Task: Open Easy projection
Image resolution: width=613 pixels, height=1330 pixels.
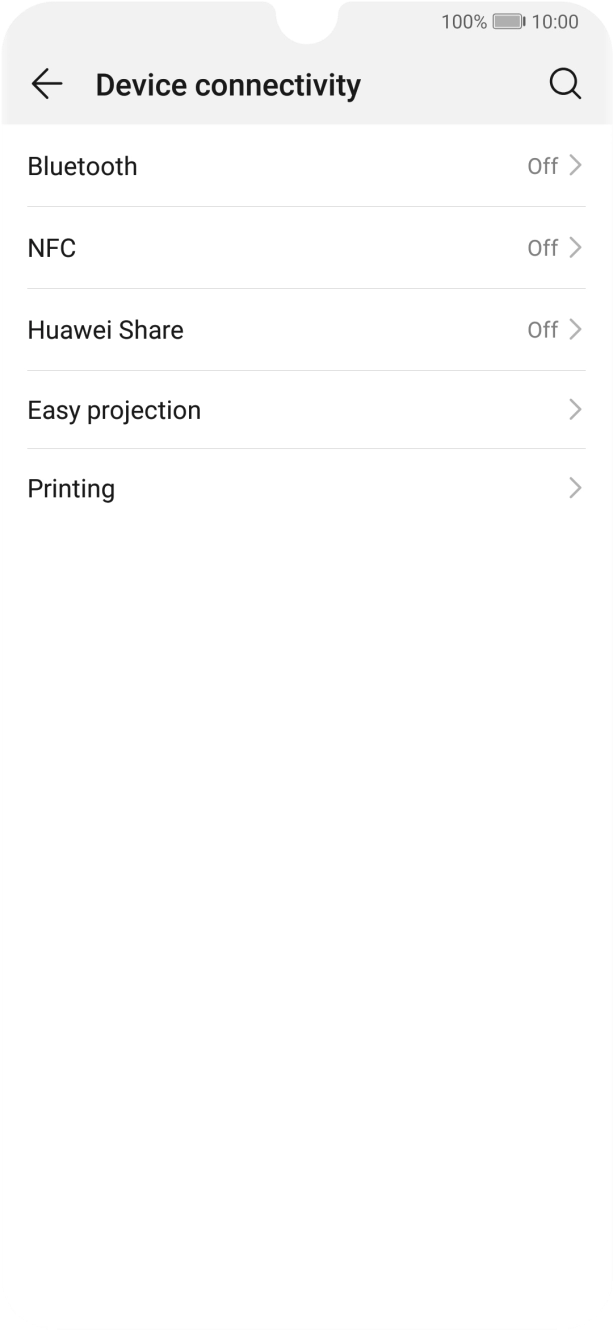Action: point(306,410)
